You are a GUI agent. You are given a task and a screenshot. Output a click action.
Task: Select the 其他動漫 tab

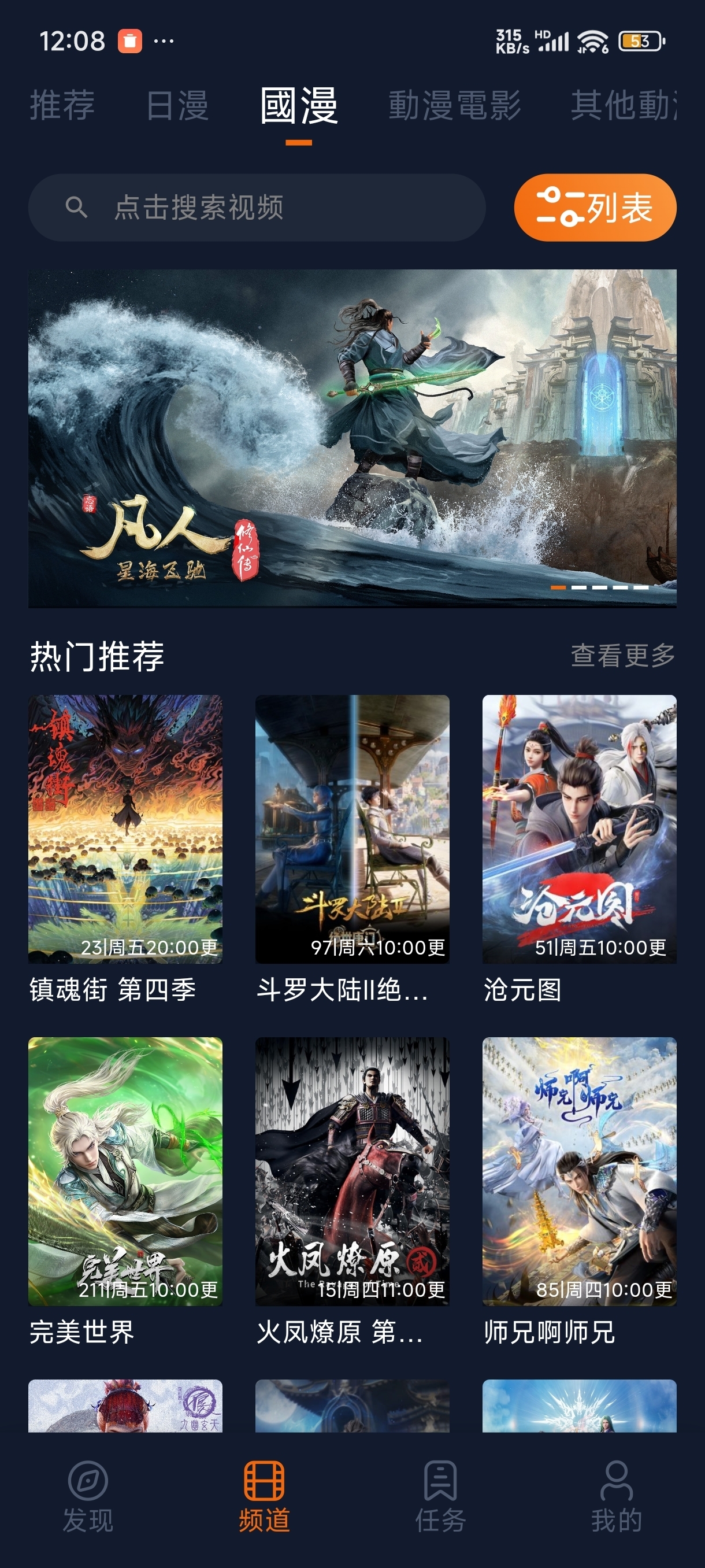coord(624,105)
